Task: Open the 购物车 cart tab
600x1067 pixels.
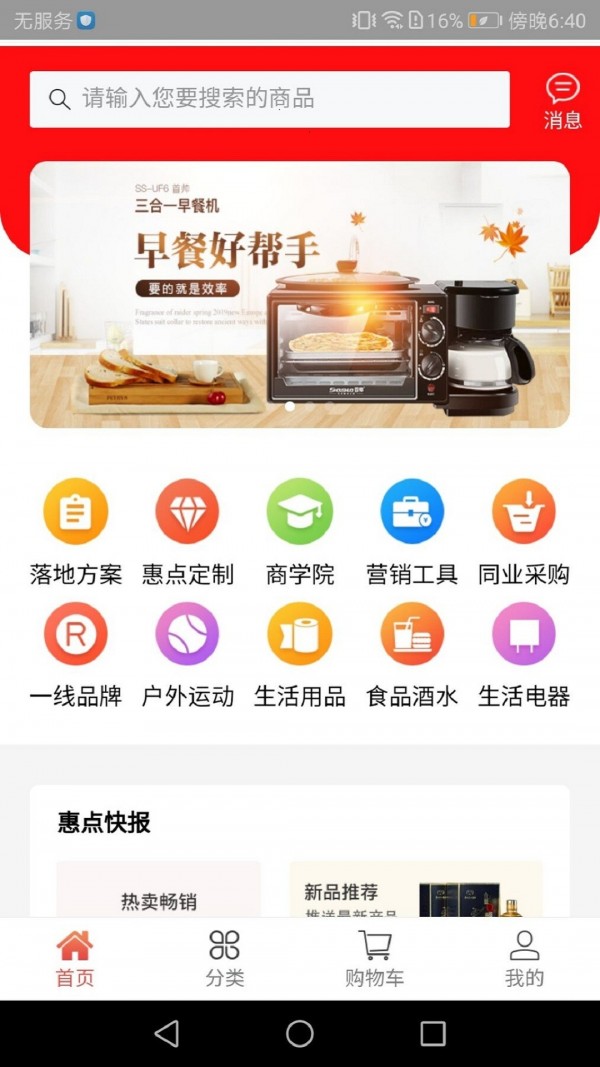Action: coord(375,958)
